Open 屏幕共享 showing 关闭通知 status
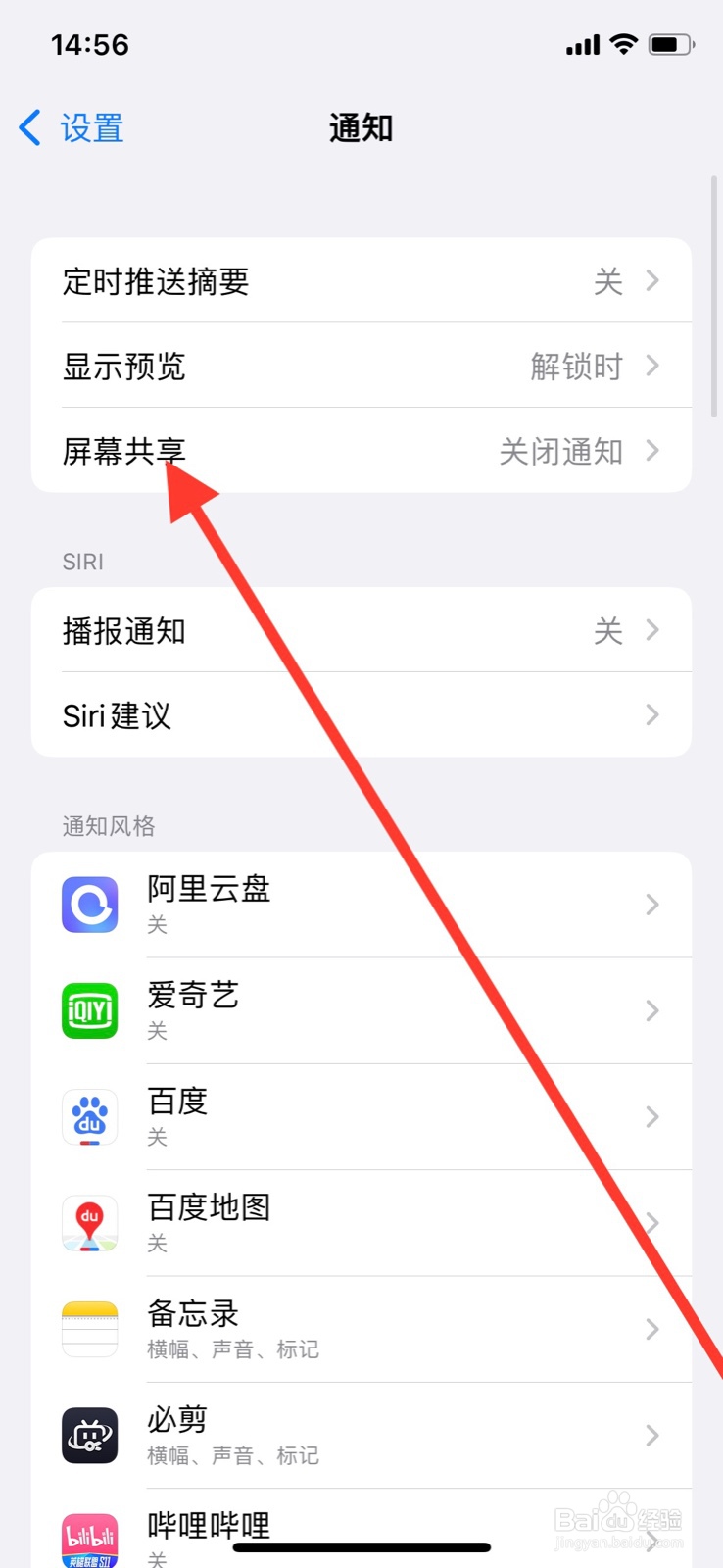This screenshot has width=723, height=1568. click(x=361, y=451)
